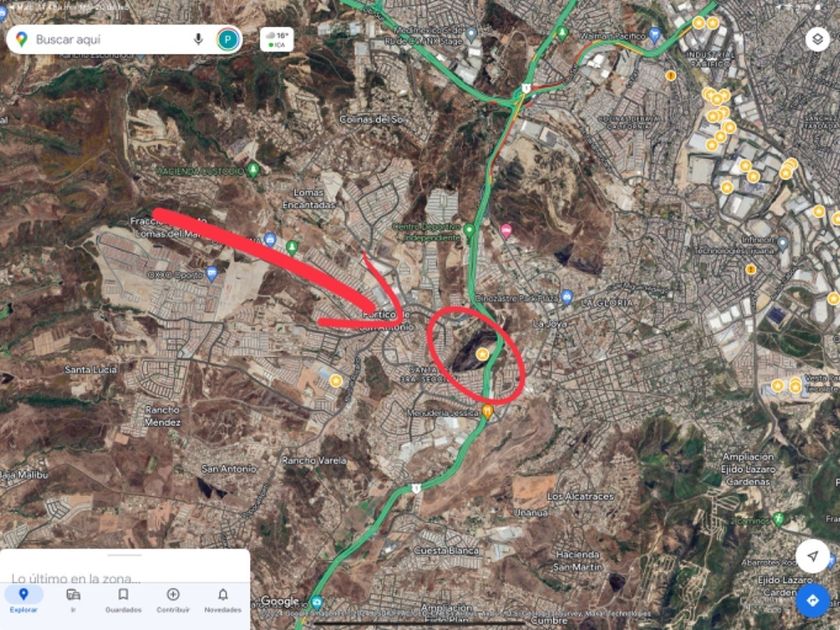Select the Walmart Pacífico marker
Screen dimensions: 840x630
click(655, 33)
